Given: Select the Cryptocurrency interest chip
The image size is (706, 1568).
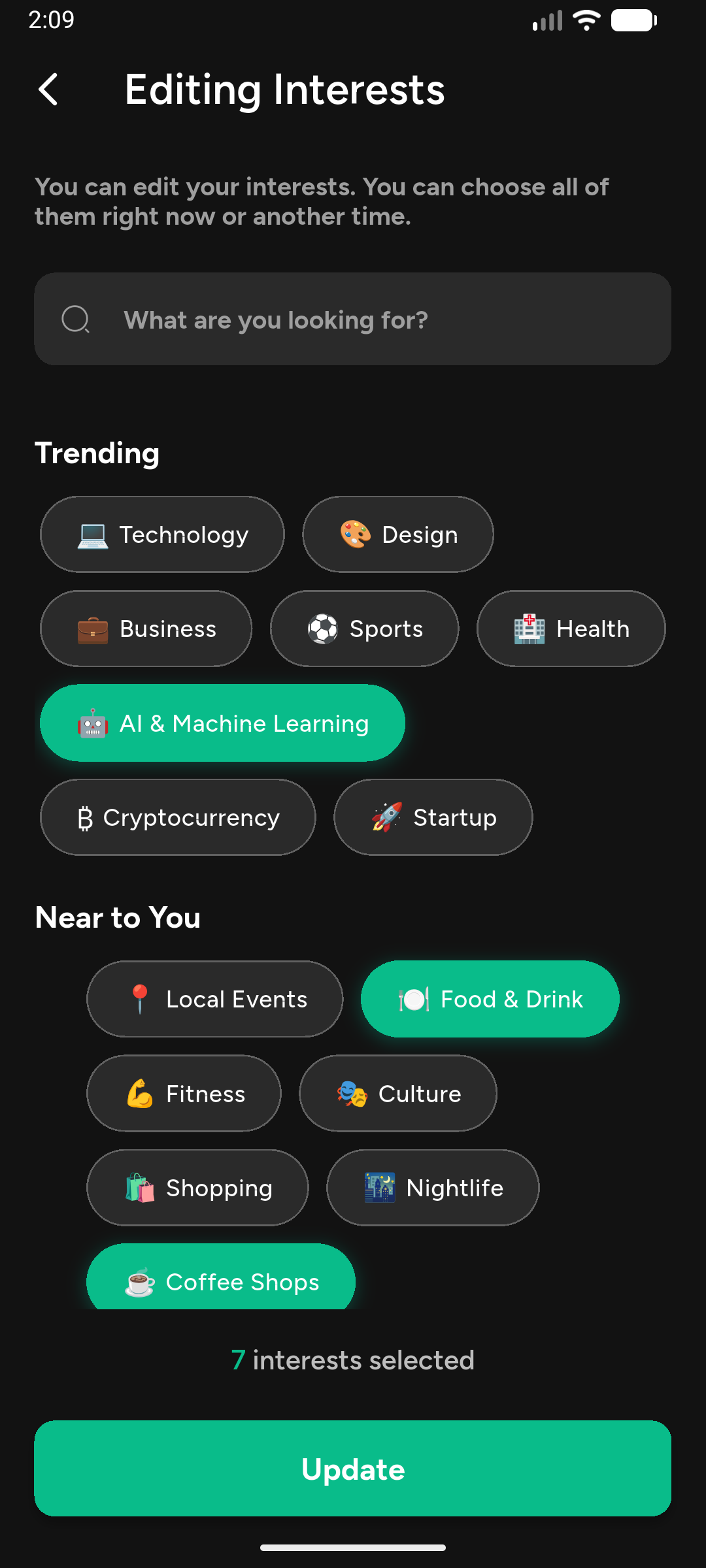Looking at the screenshot, I should coord(177,817).
